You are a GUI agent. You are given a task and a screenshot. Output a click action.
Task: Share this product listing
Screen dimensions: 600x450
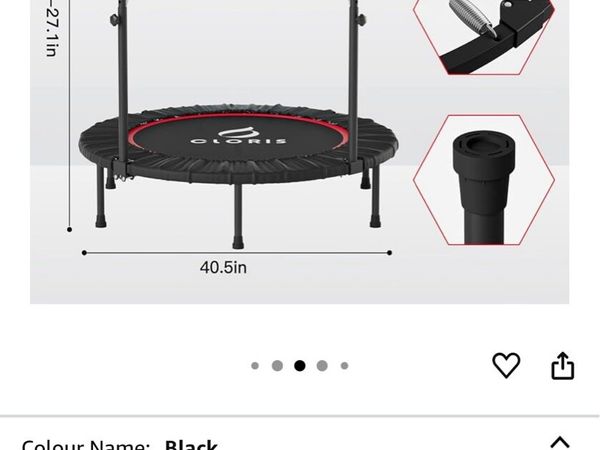tap(563, 366)
